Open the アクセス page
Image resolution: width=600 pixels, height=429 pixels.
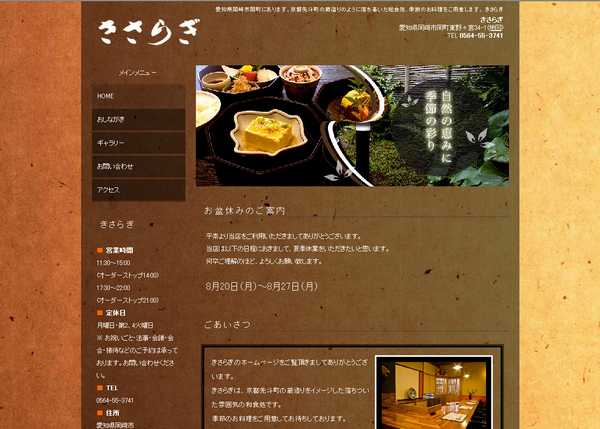point(138,190)
